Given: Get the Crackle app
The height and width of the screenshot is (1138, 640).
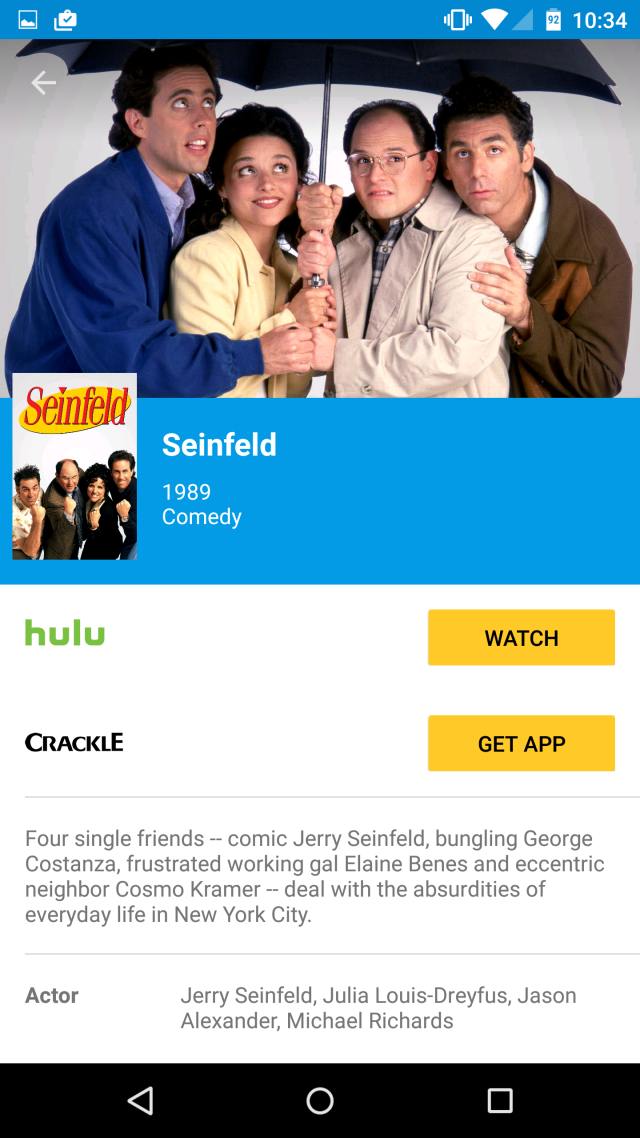Looking at the screenshot, I should [x=521, y=743].
